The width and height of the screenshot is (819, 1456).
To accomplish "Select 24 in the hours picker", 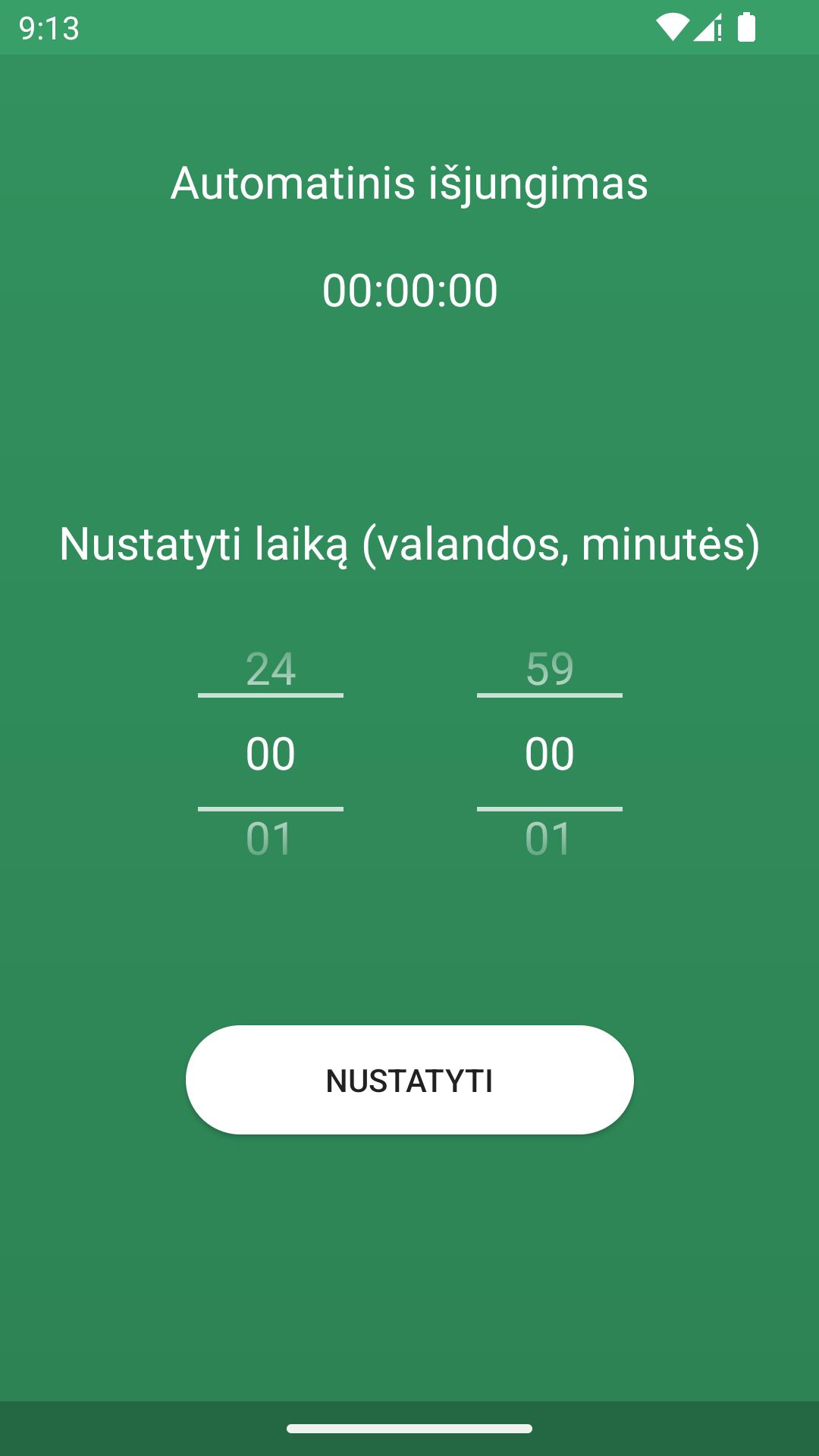I will (x=271, y=669).
